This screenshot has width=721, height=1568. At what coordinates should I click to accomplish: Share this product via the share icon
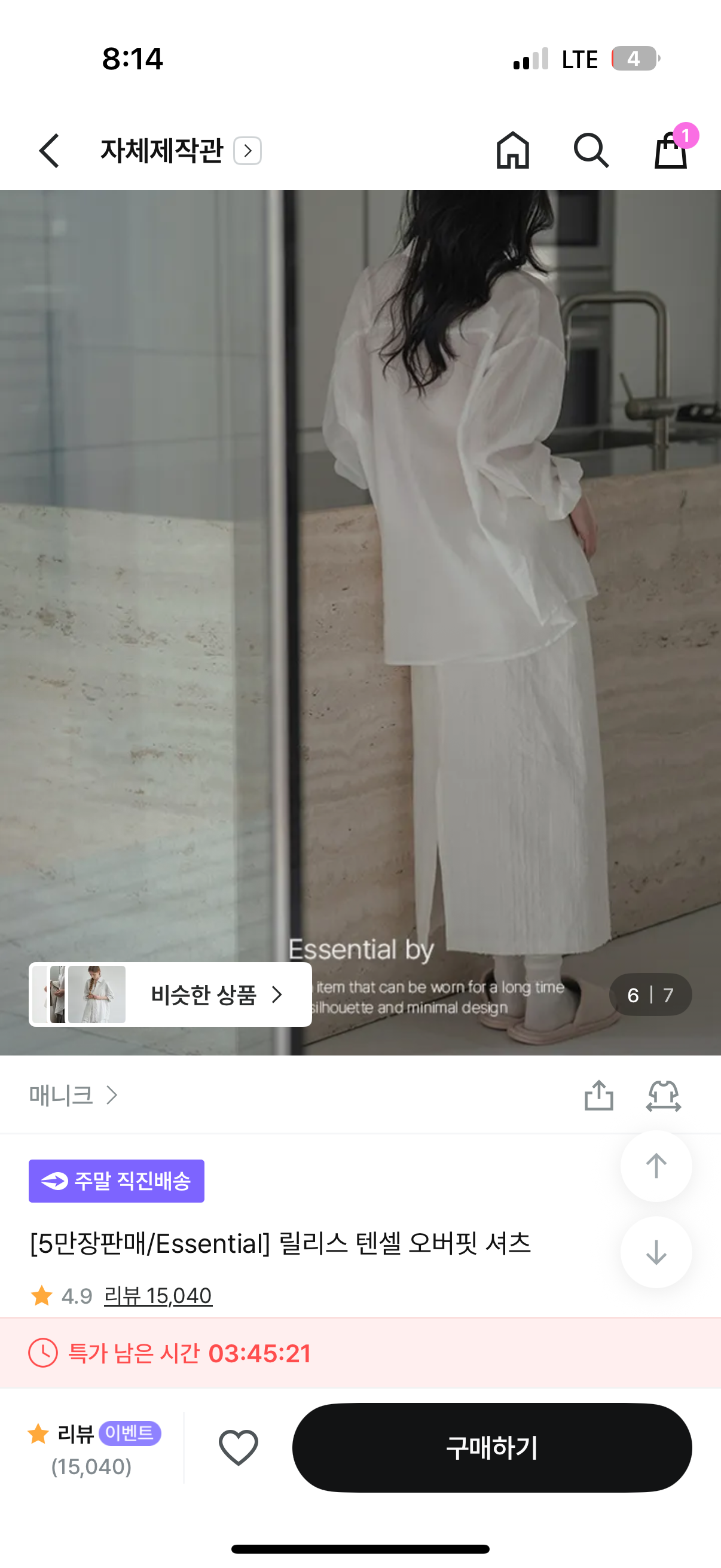pos(600,1096)
